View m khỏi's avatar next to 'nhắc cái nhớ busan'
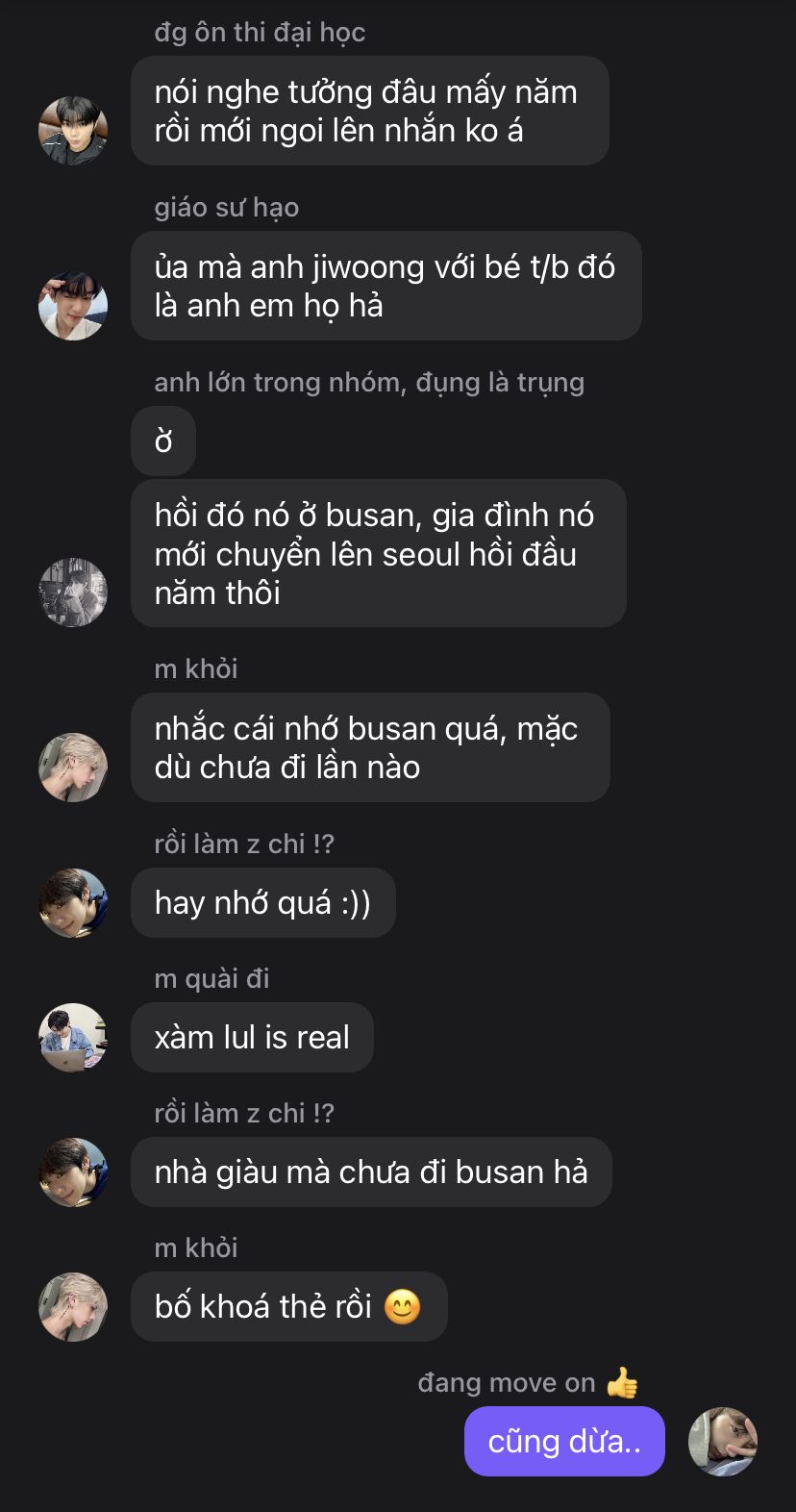Viewport: 796px width, 1512px height. coord(73,768)
